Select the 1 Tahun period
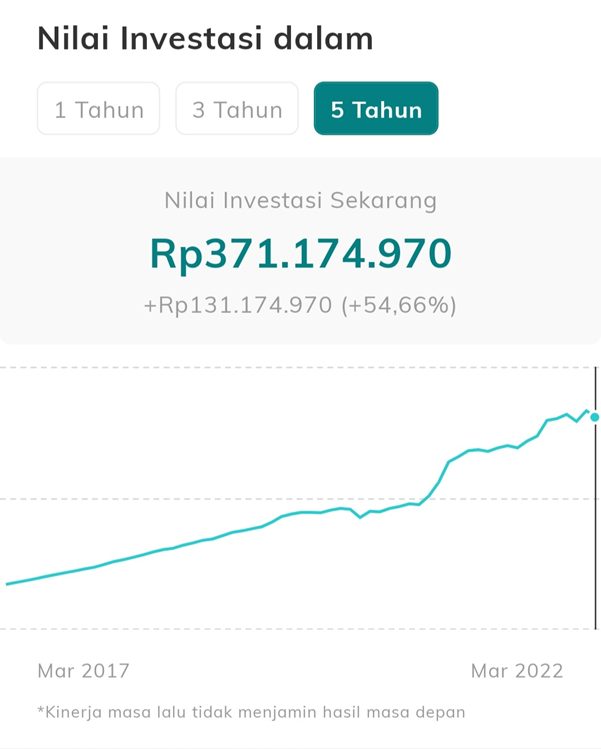The image size is (601, 749). pos(98,109)
